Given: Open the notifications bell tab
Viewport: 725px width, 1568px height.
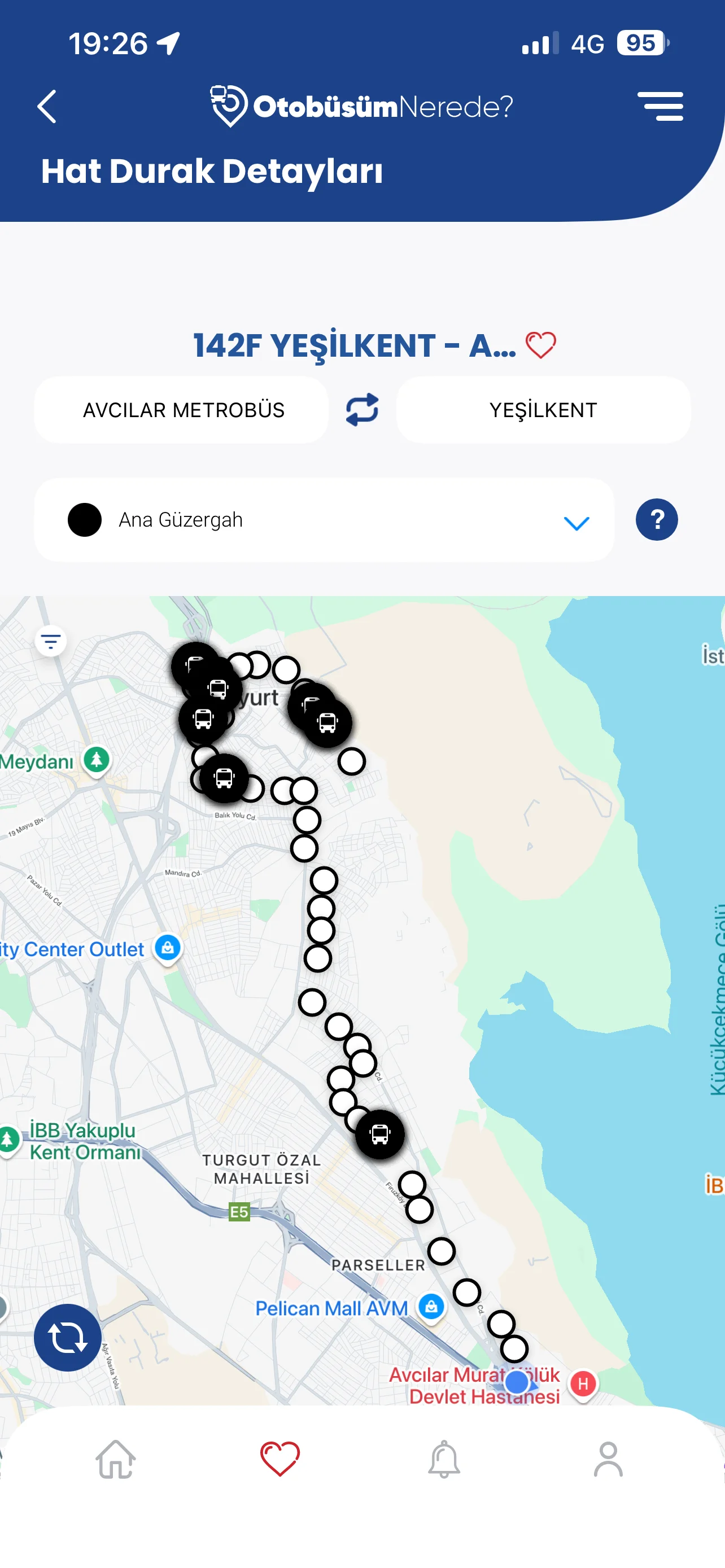Looking at the screenshot, I should (x=444, y=1459).
